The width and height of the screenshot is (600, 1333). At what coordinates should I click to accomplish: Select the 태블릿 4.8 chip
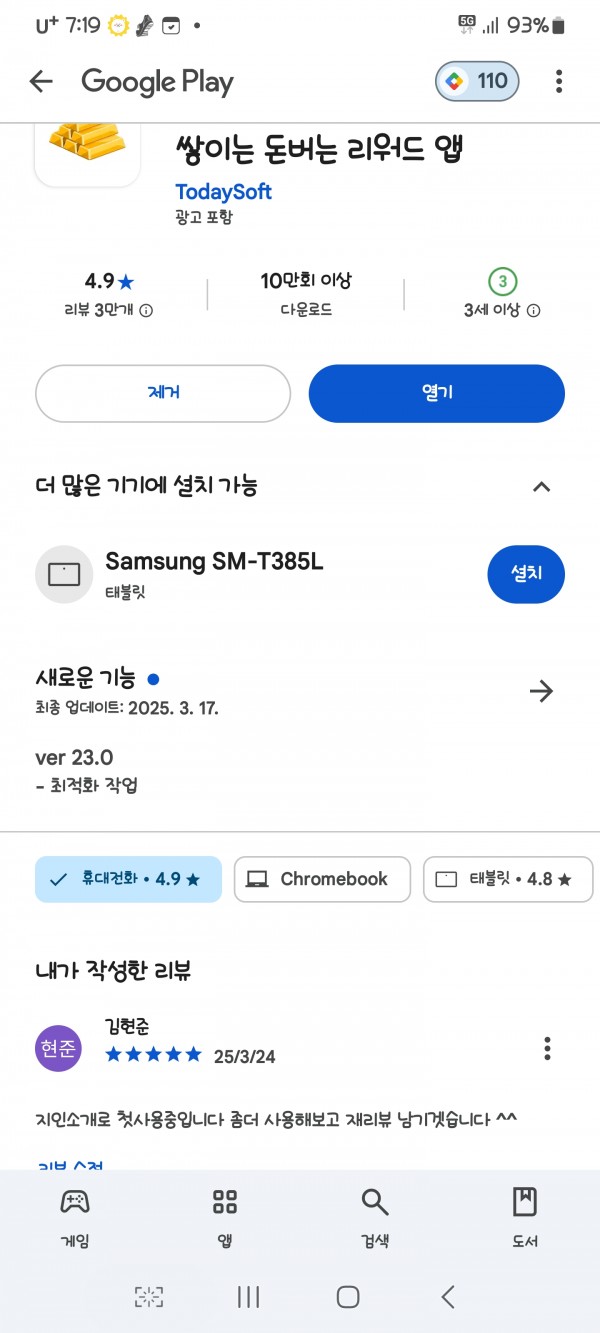point(508,879)
